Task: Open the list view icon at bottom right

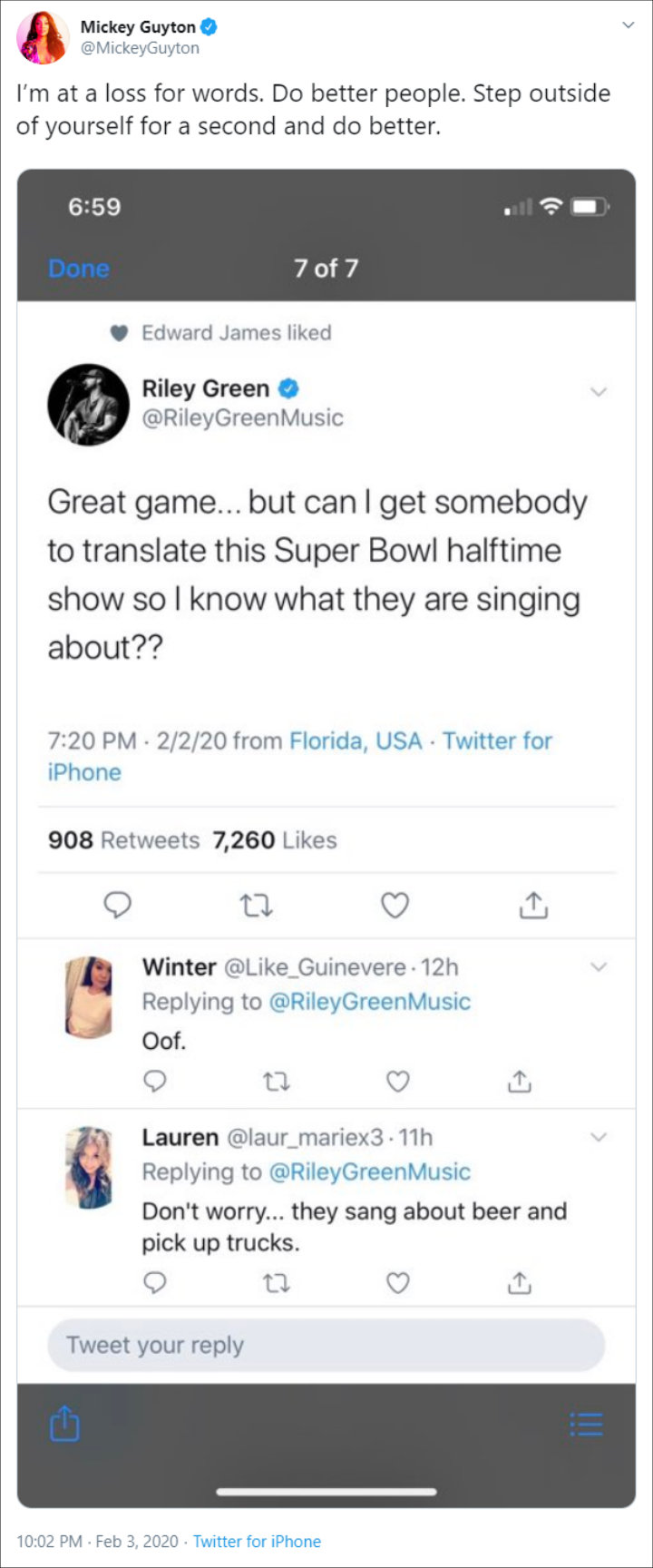Action: tap(586, 1425)
